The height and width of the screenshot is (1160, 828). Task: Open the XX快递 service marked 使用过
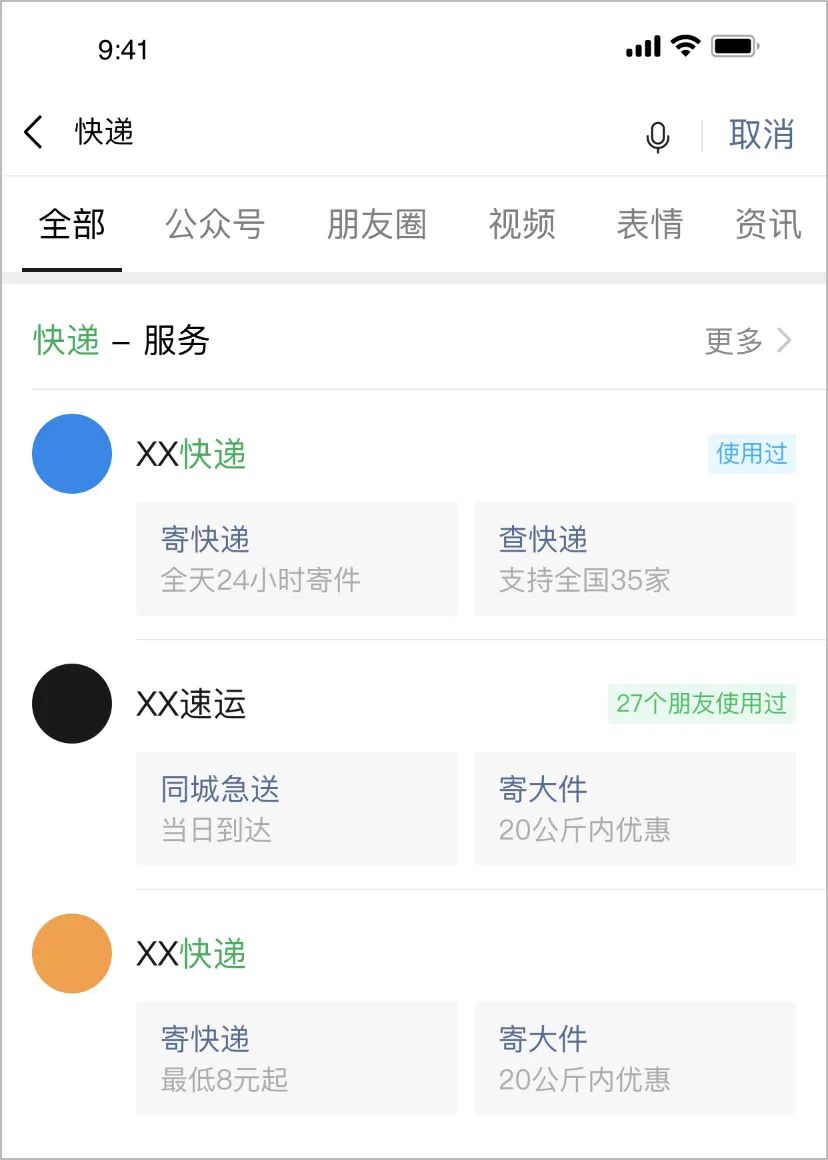point(191,454)
